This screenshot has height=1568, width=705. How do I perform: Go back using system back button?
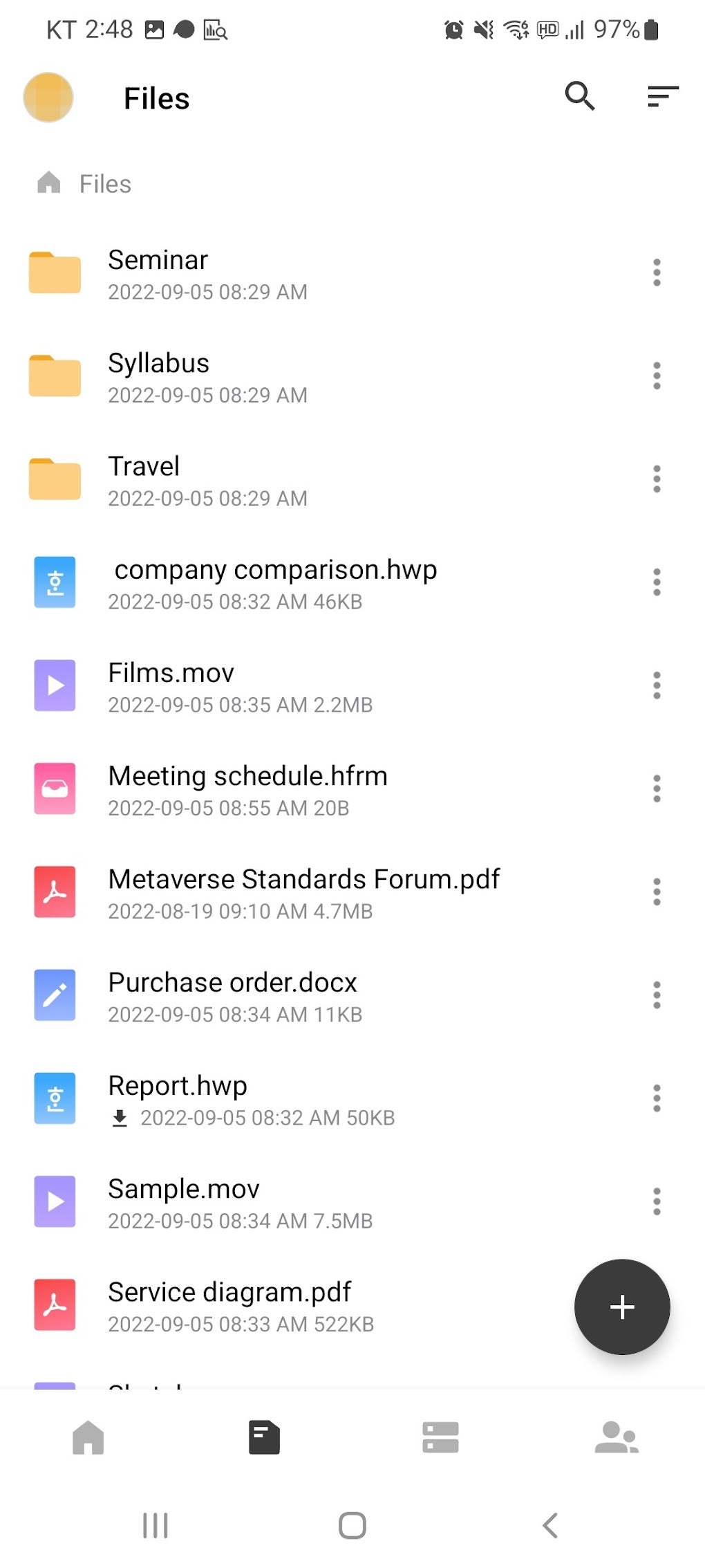[550, 1525]
